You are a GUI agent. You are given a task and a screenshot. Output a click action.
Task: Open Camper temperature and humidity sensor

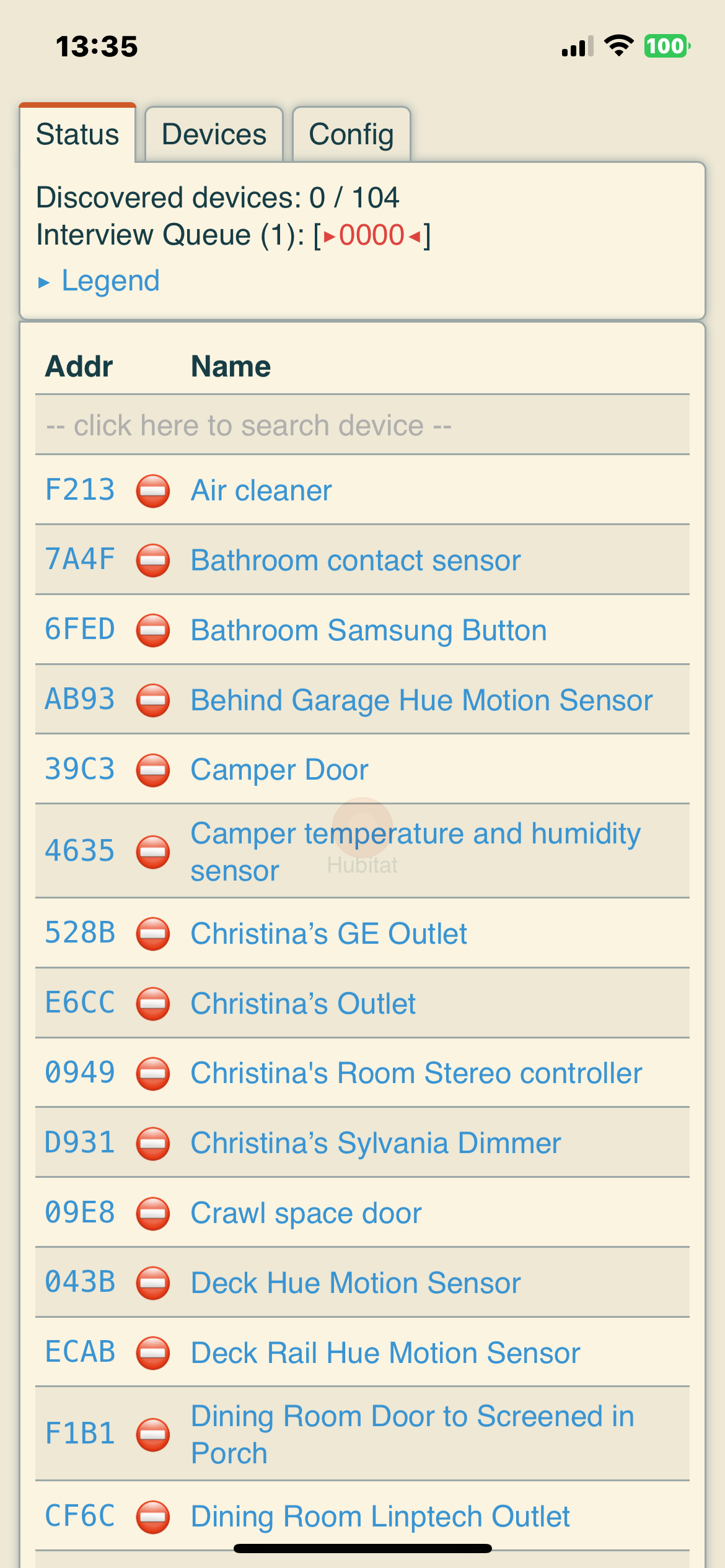pyautogui.click(x=416, y=852)
